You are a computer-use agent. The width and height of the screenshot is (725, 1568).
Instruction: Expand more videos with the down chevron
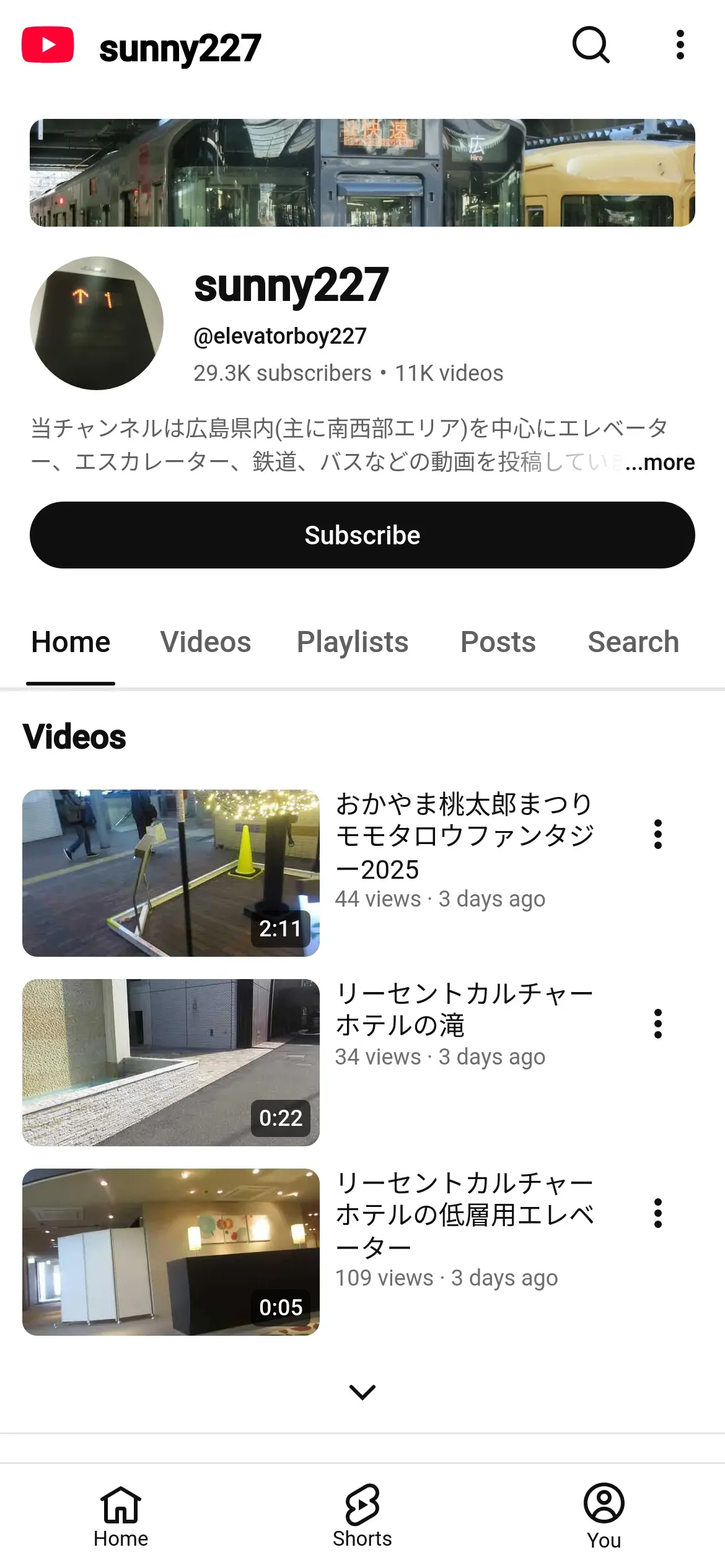click(x=362, y=1392)
